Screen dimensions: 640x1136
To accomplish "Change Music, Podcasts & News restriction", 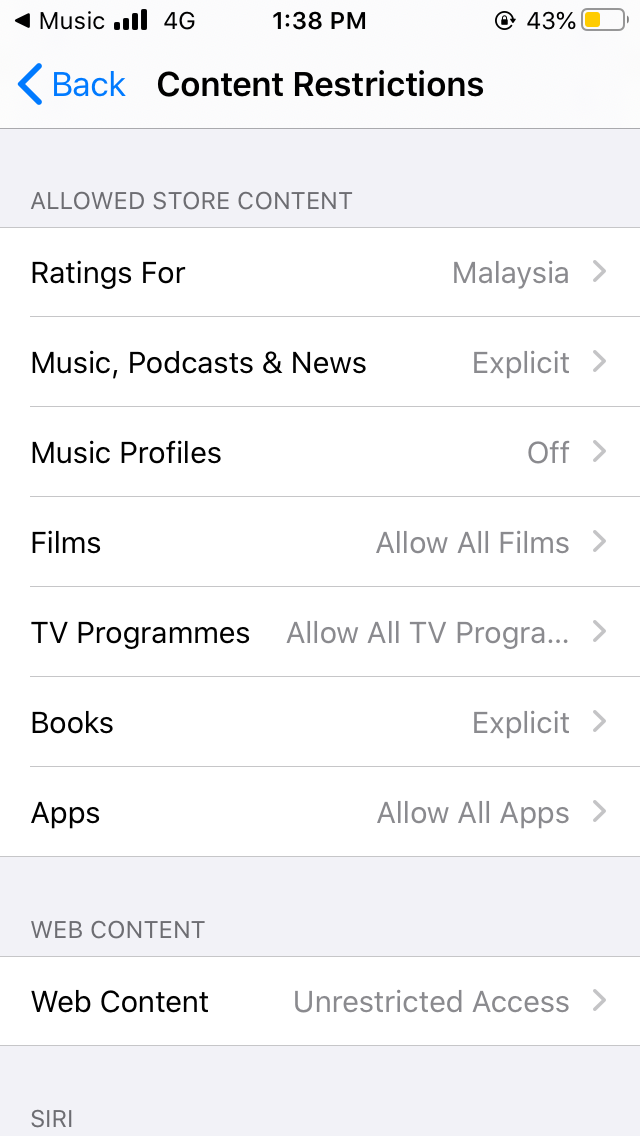I will 320,363.
